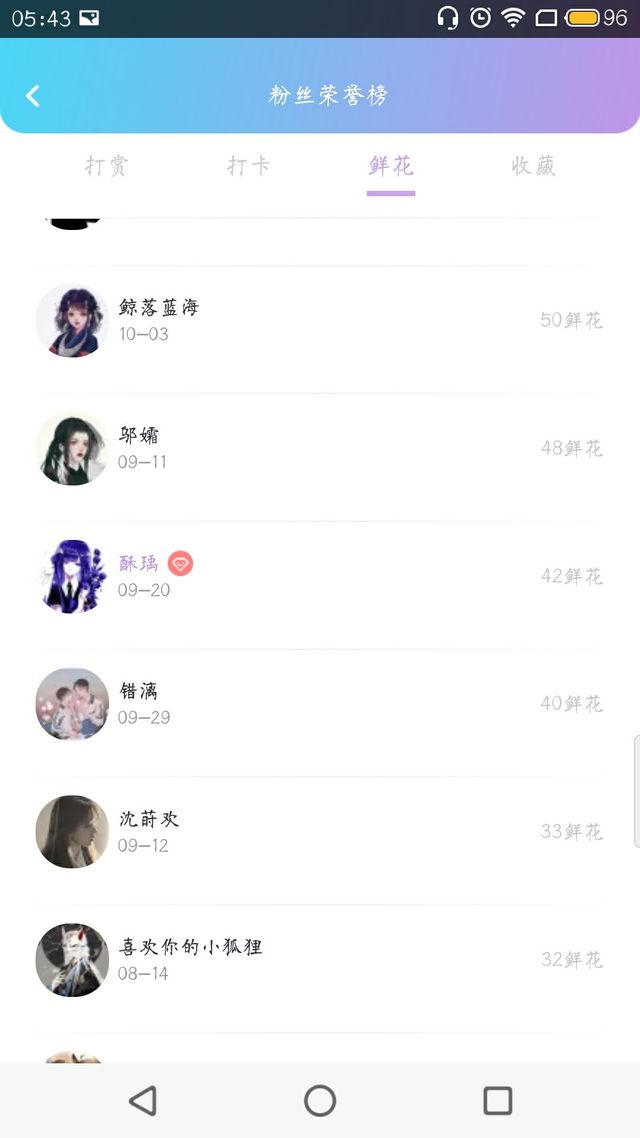Screen dimensions: 640x1138
Task: Switch to the 打赏 tab
Action: pyautogui.click(x=107, y=166)
